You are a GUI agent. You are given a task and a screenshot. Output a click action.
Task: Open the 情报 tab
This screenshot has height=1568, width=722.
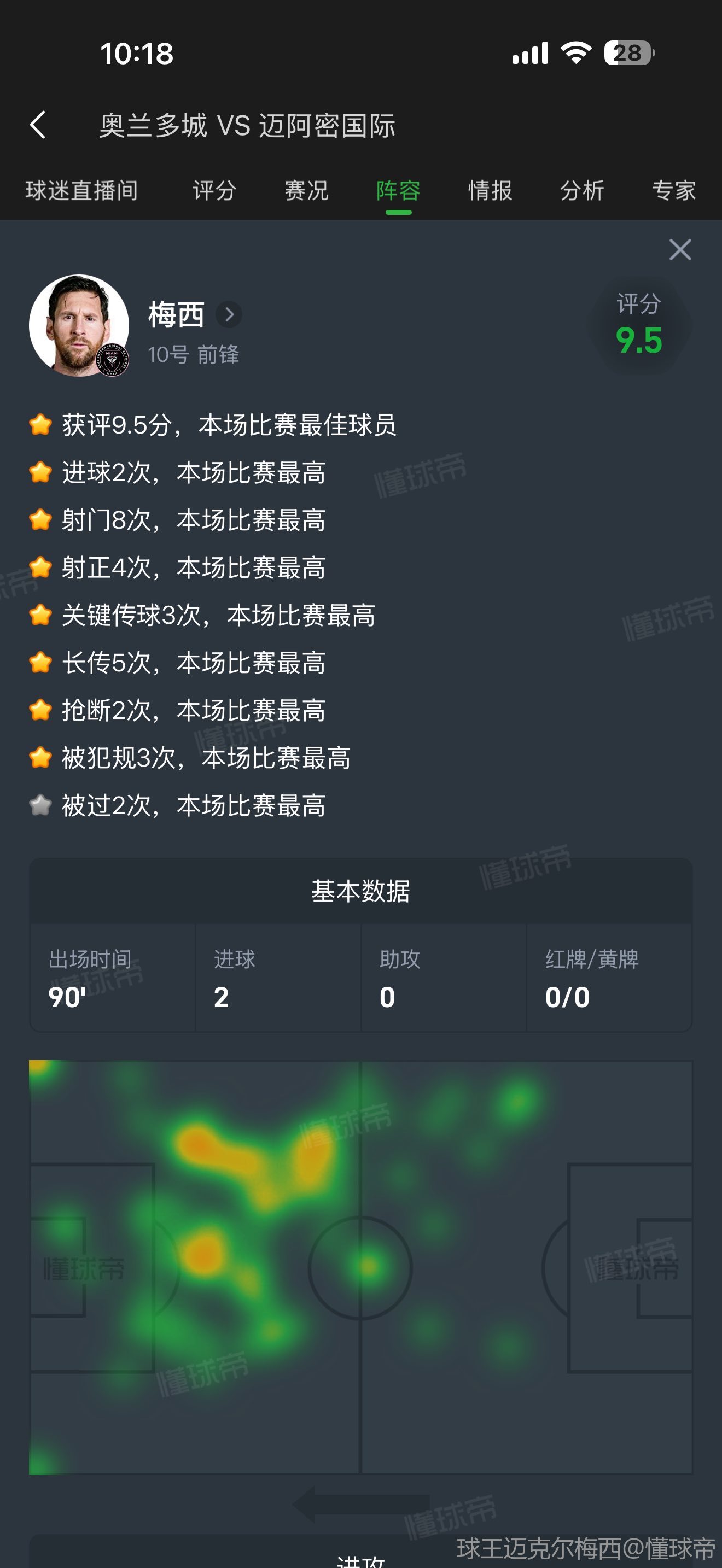click(490, 190)
